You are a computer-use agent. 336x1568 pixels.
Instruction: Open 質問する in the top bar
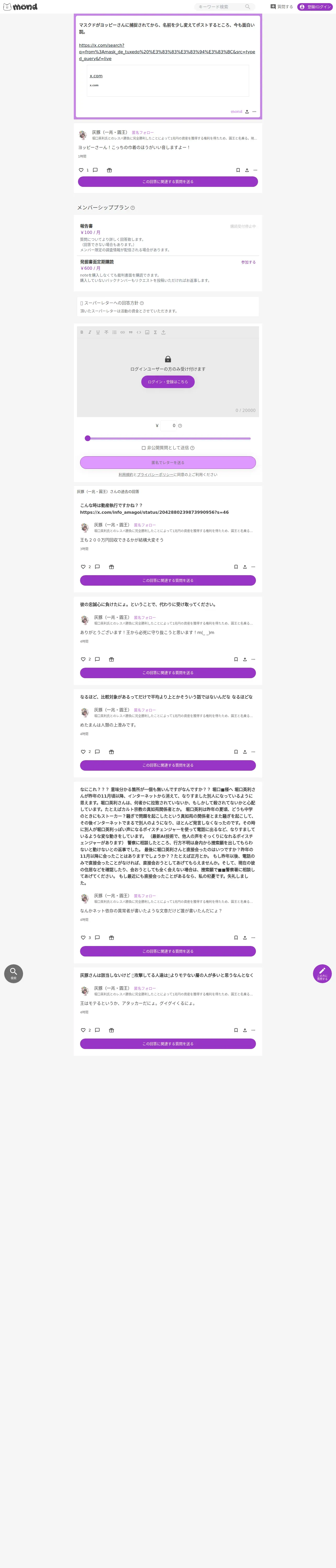click(282, 7)
